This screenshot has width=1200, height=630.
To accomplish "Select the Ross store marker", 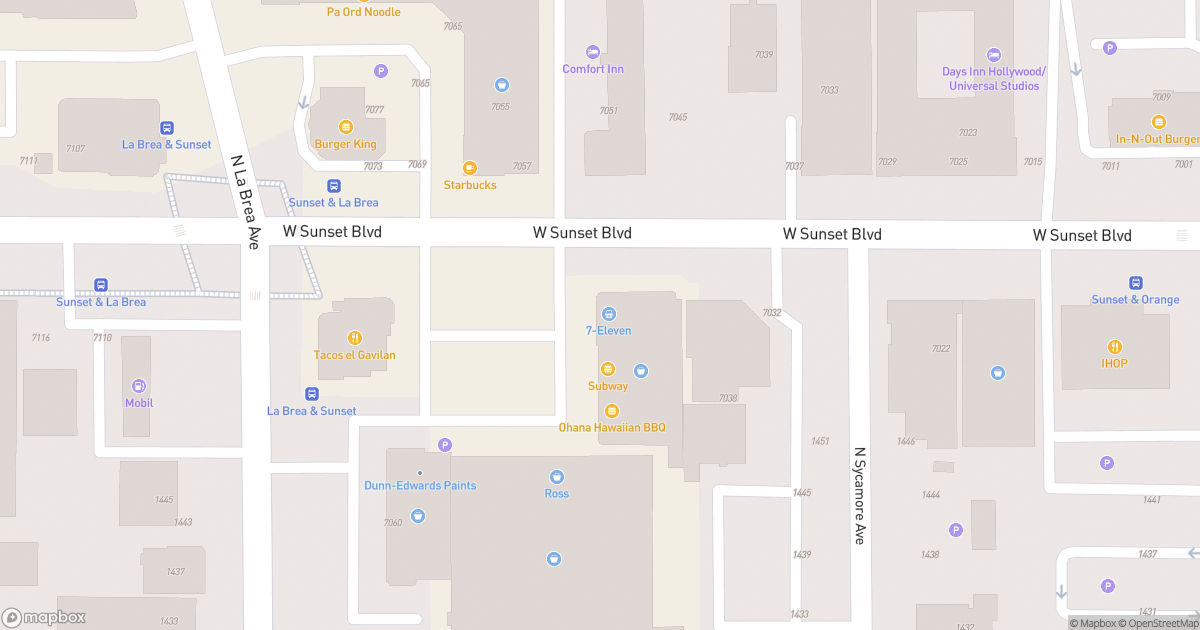I will point(557,477).
